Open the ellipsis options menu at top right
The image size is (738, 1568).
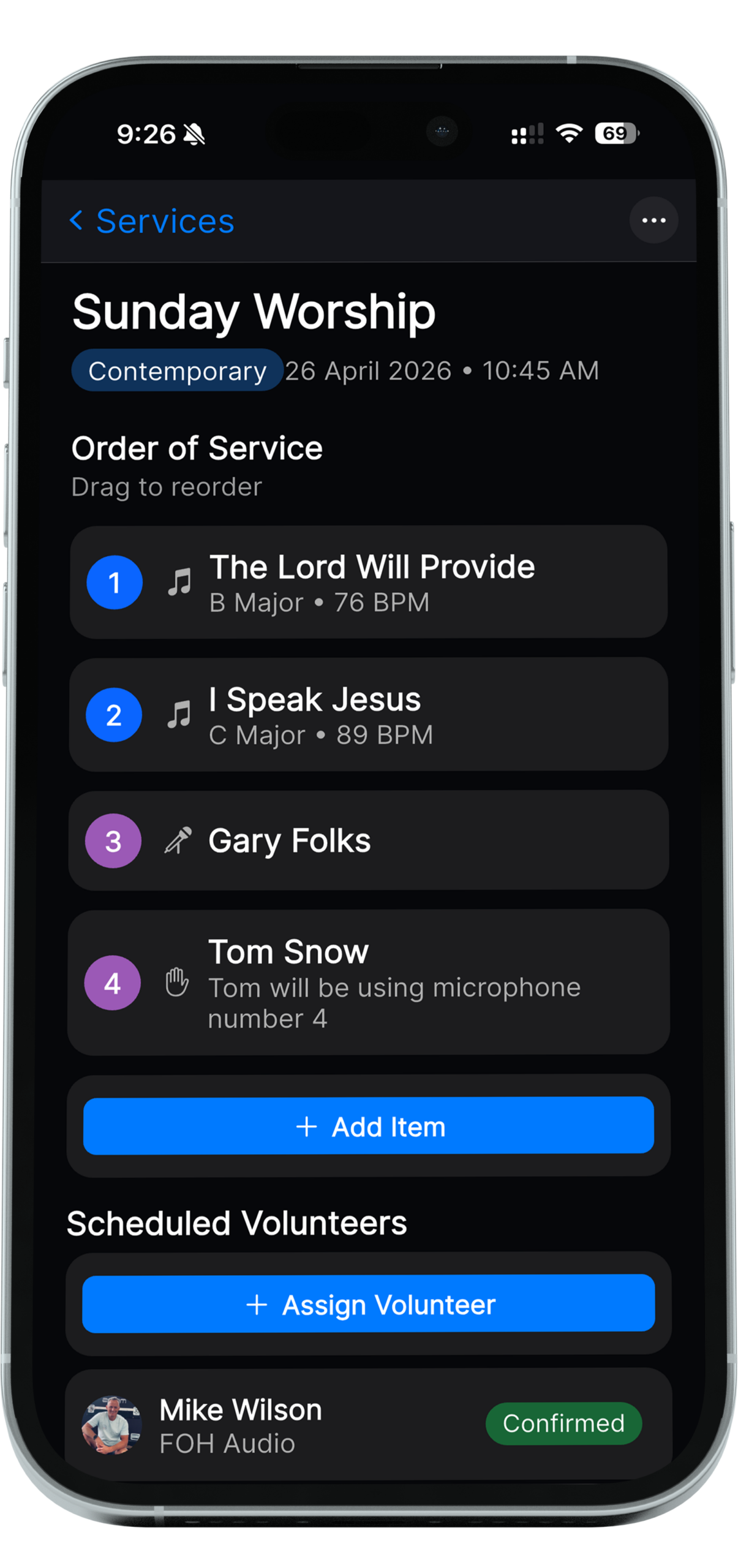[653, 221]
